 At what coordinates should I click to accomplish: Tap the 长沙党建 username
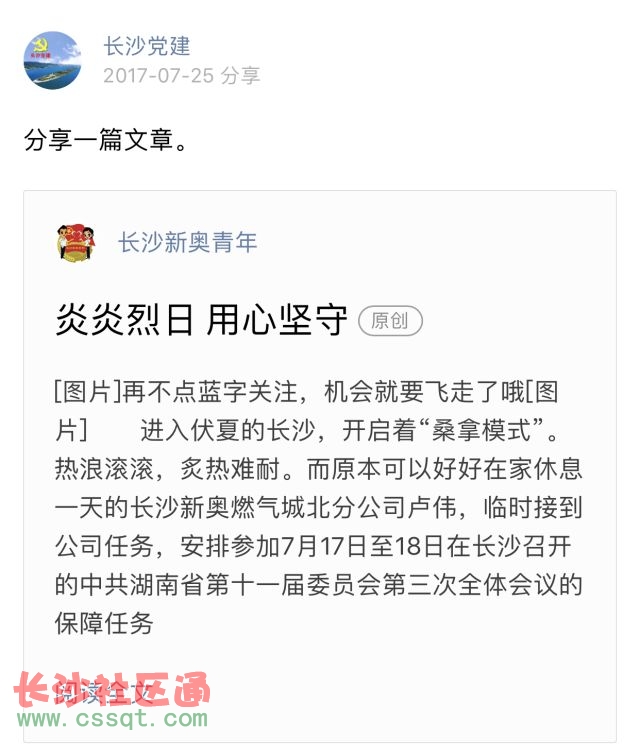(x=146, y=46)
